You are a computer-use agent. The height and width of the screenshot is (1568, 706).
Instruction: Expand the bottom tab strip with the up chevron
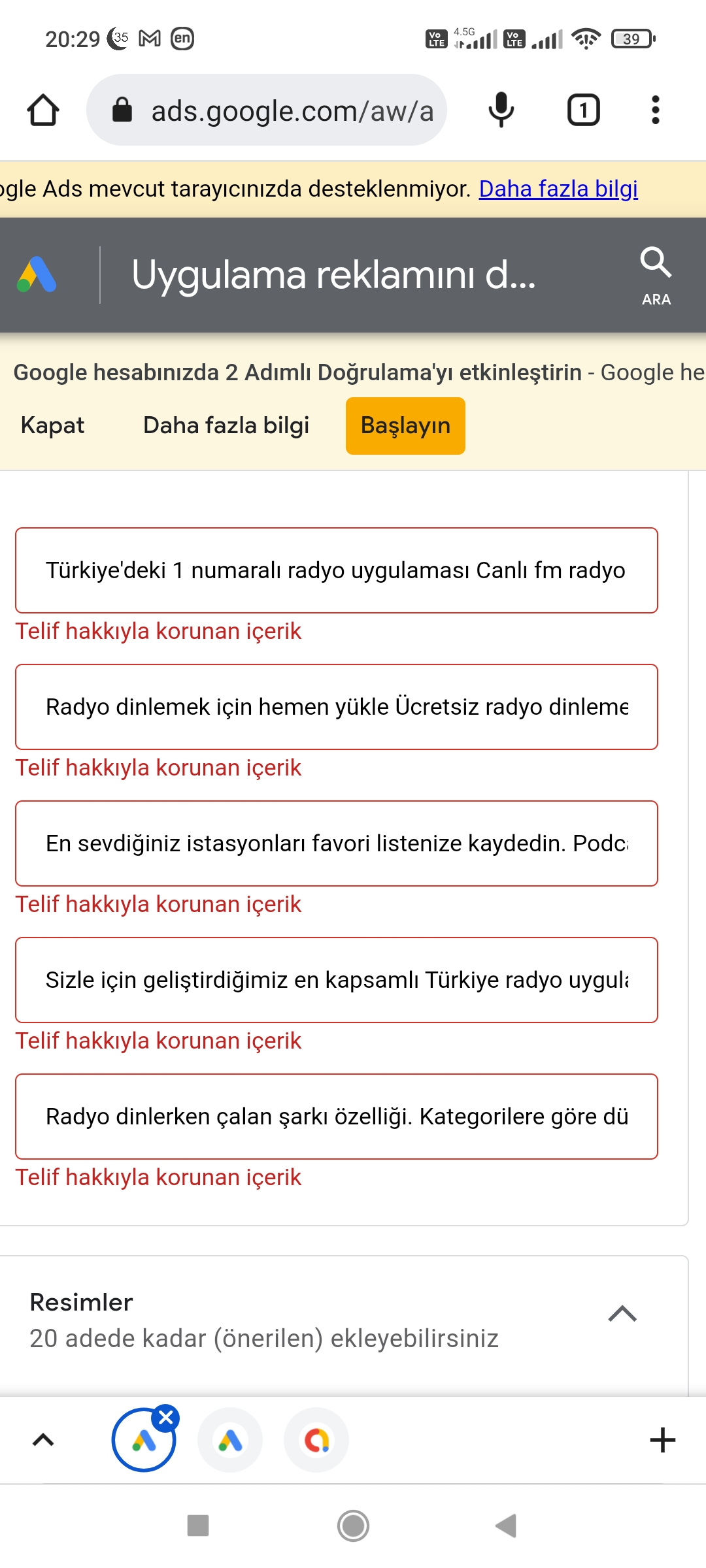[x=43, y=1440]
